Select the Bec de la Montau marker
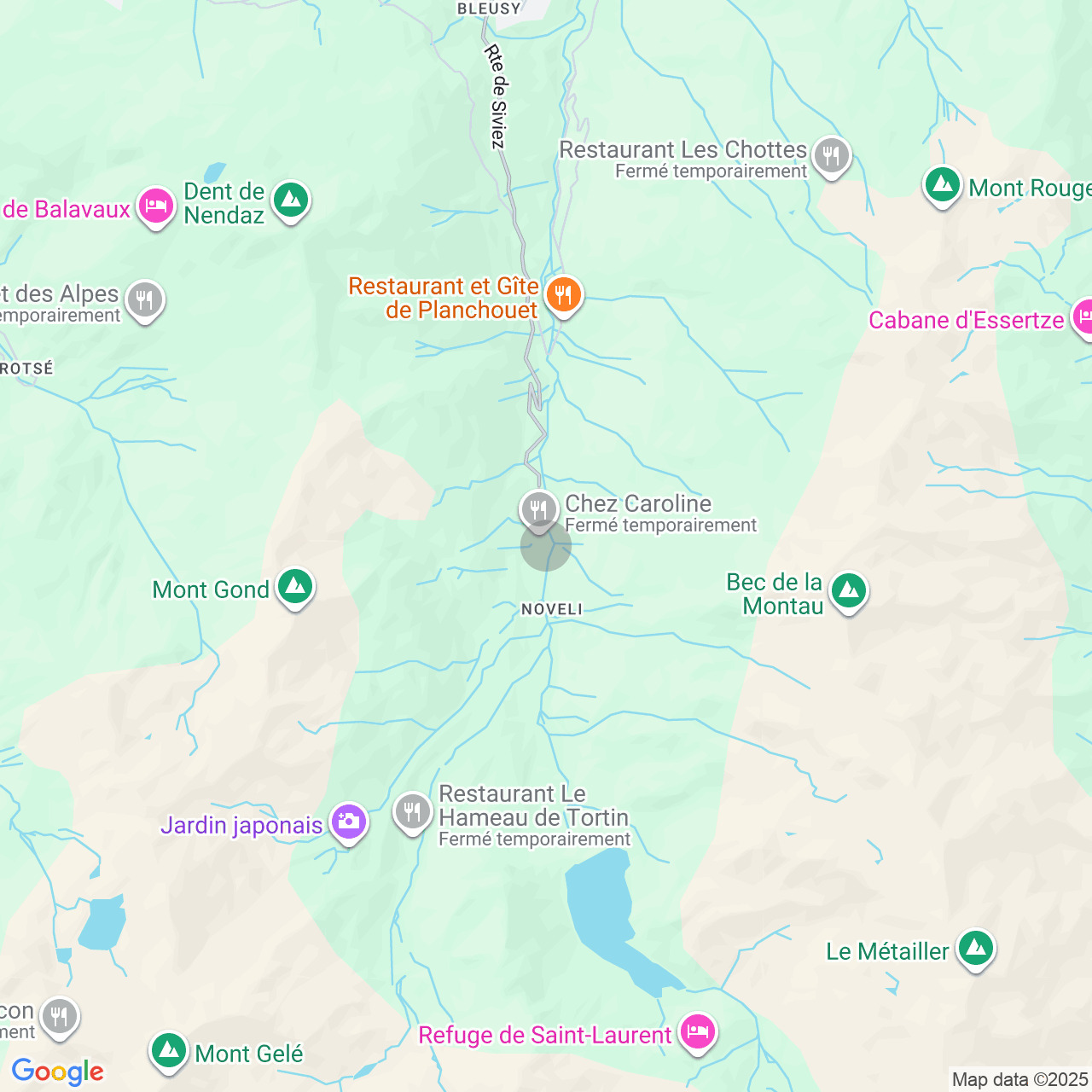 point(849,590)
